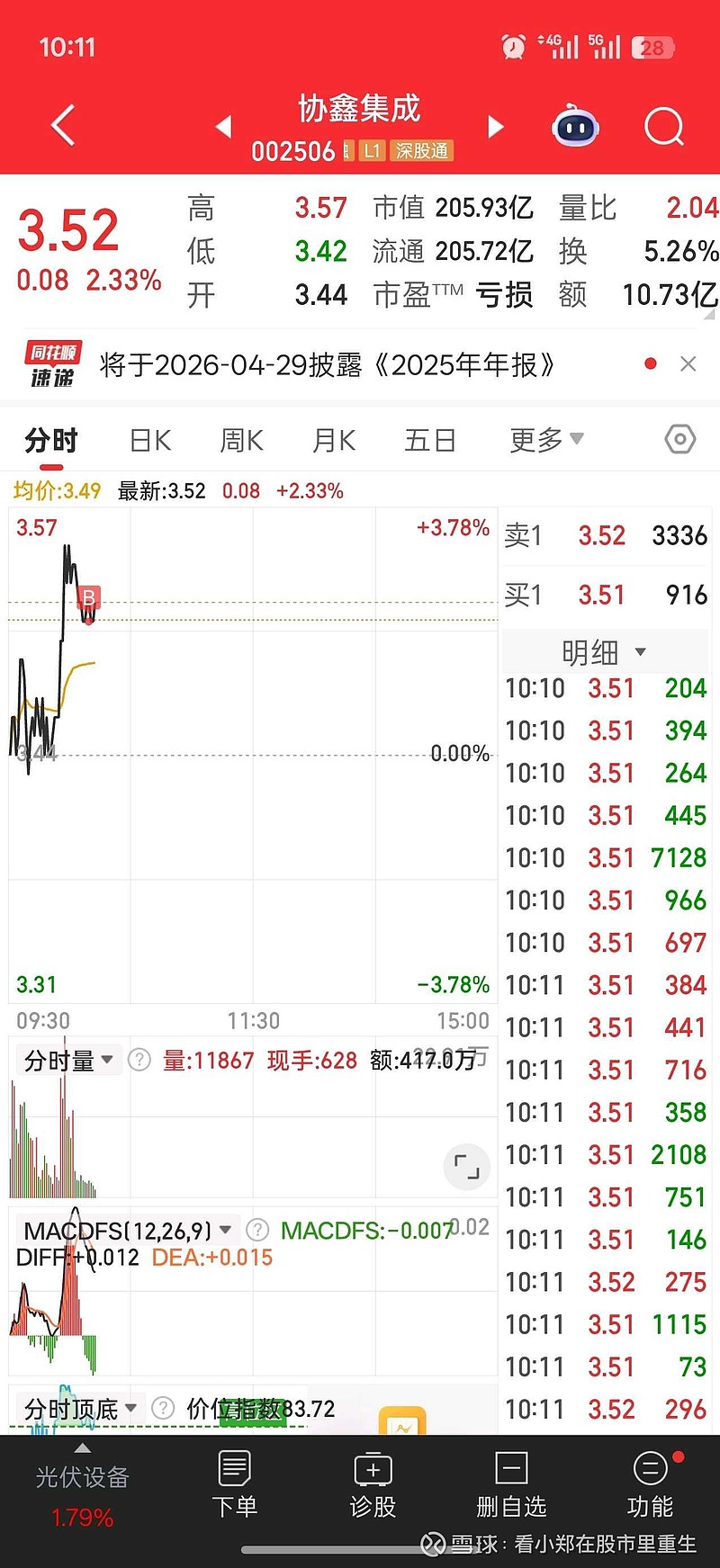
Task: Dismiss the 2025 annual report announcement banner
Action: click(x=688, y=363)
